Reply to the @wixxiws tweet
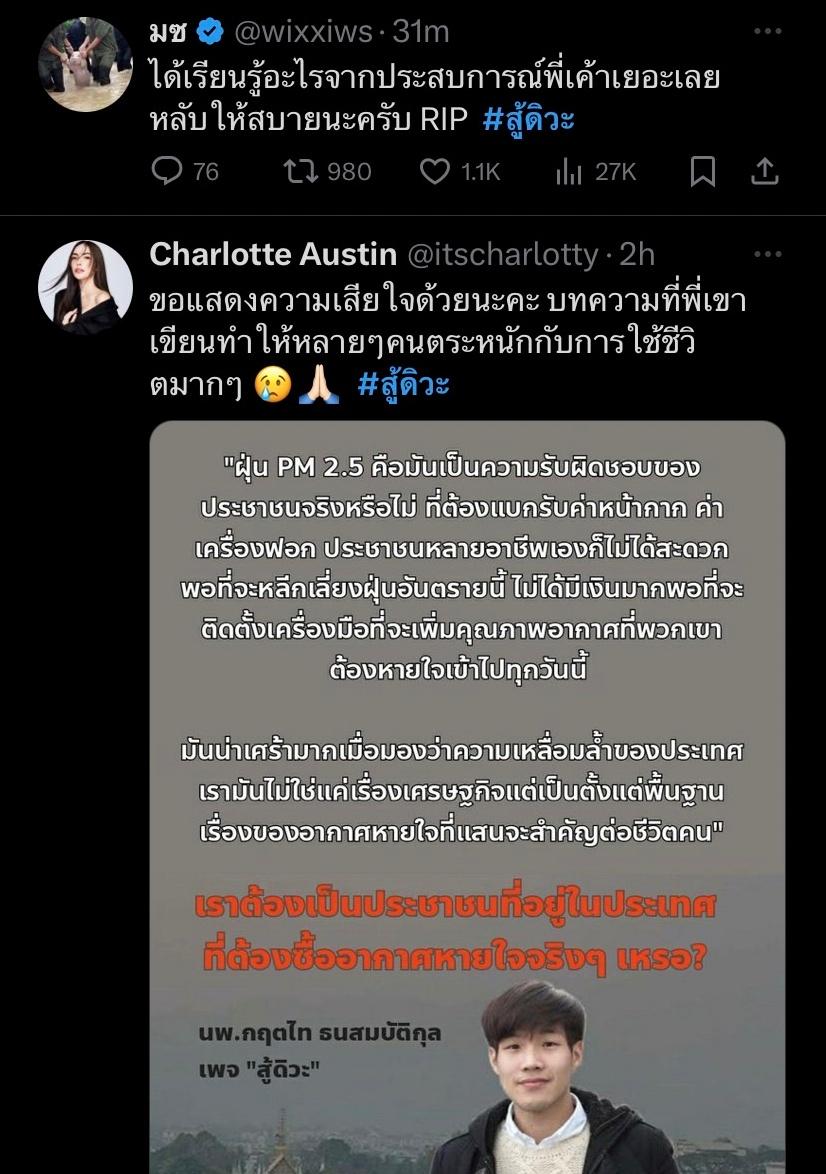 166,172
